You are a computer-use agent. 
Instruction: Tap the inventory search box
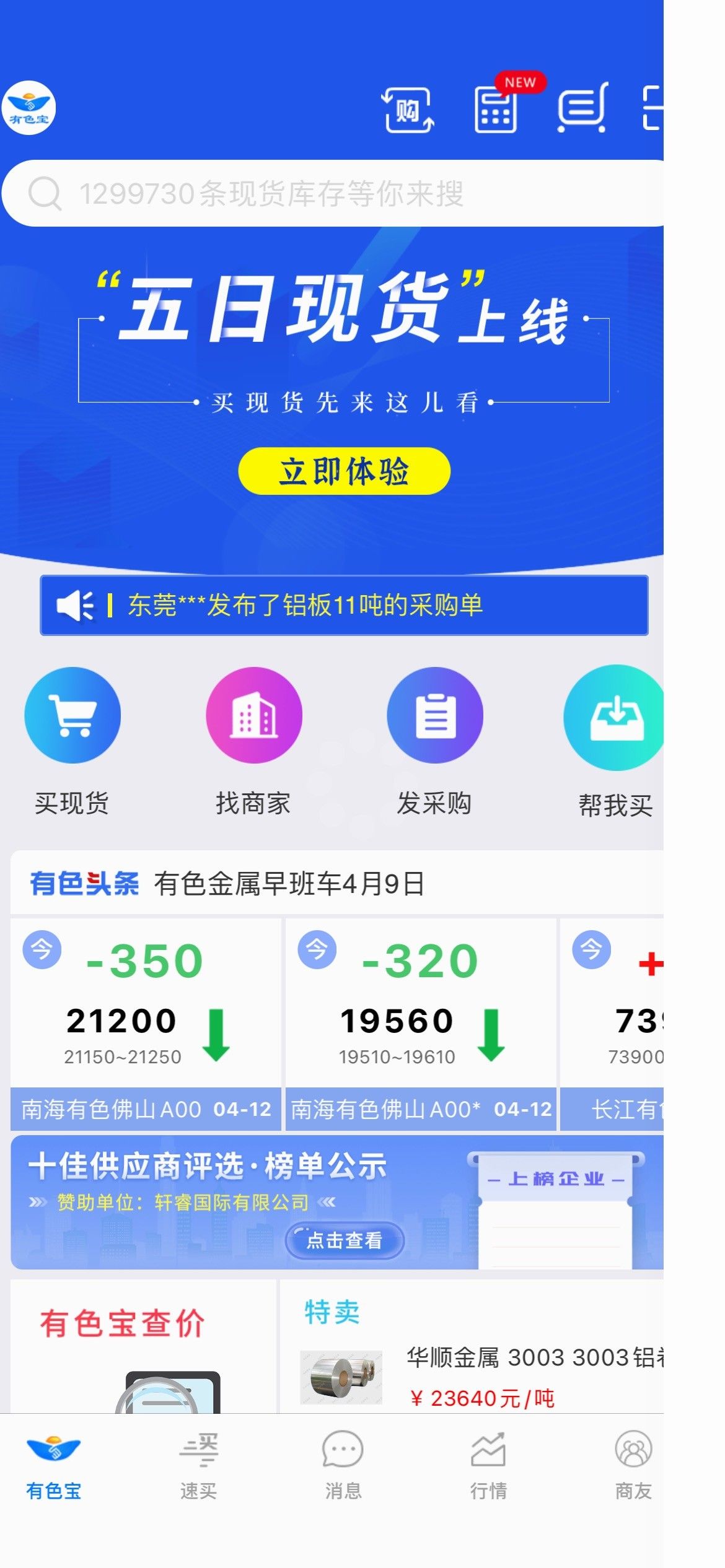pos(333,193)
